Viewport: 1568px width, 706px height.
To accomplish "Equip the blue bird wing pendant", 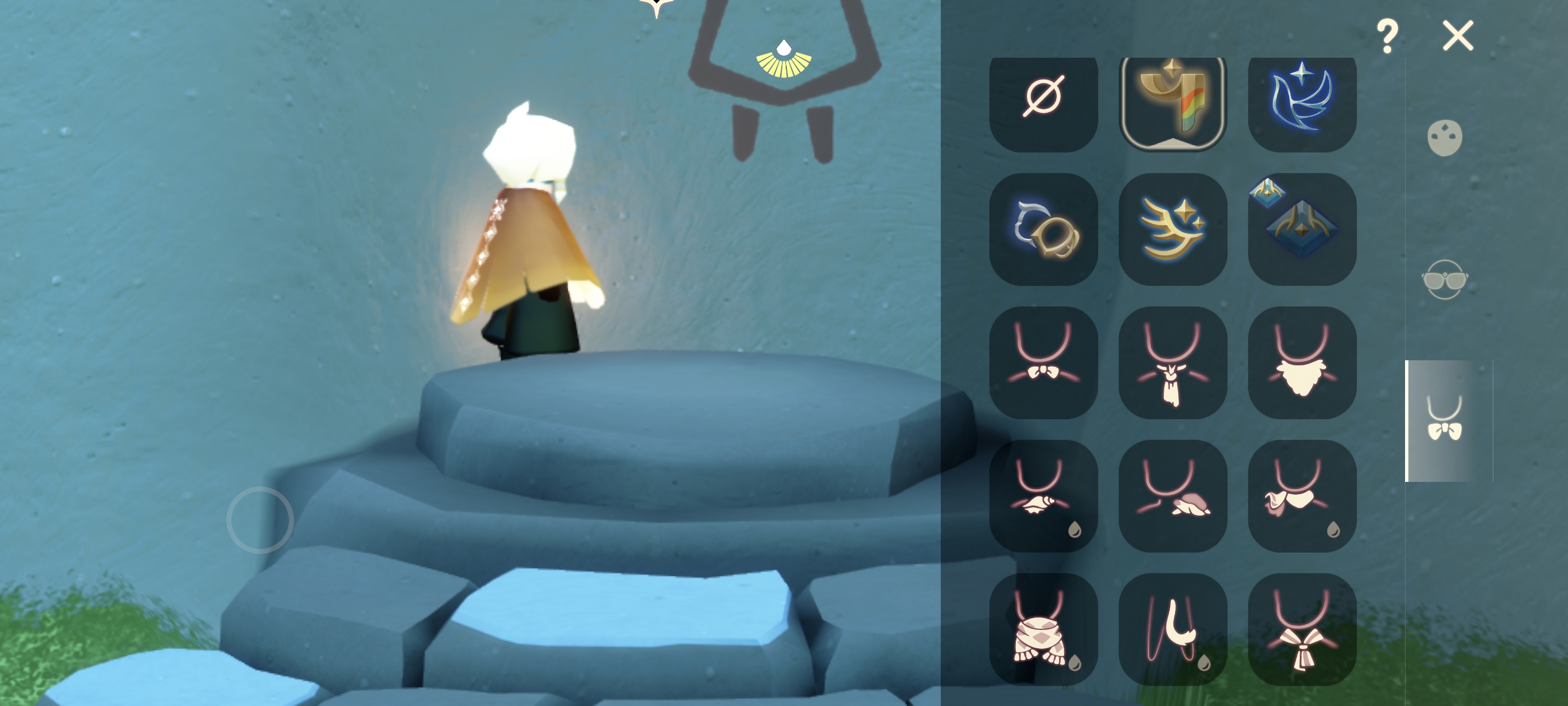I will click(1301, 97).
